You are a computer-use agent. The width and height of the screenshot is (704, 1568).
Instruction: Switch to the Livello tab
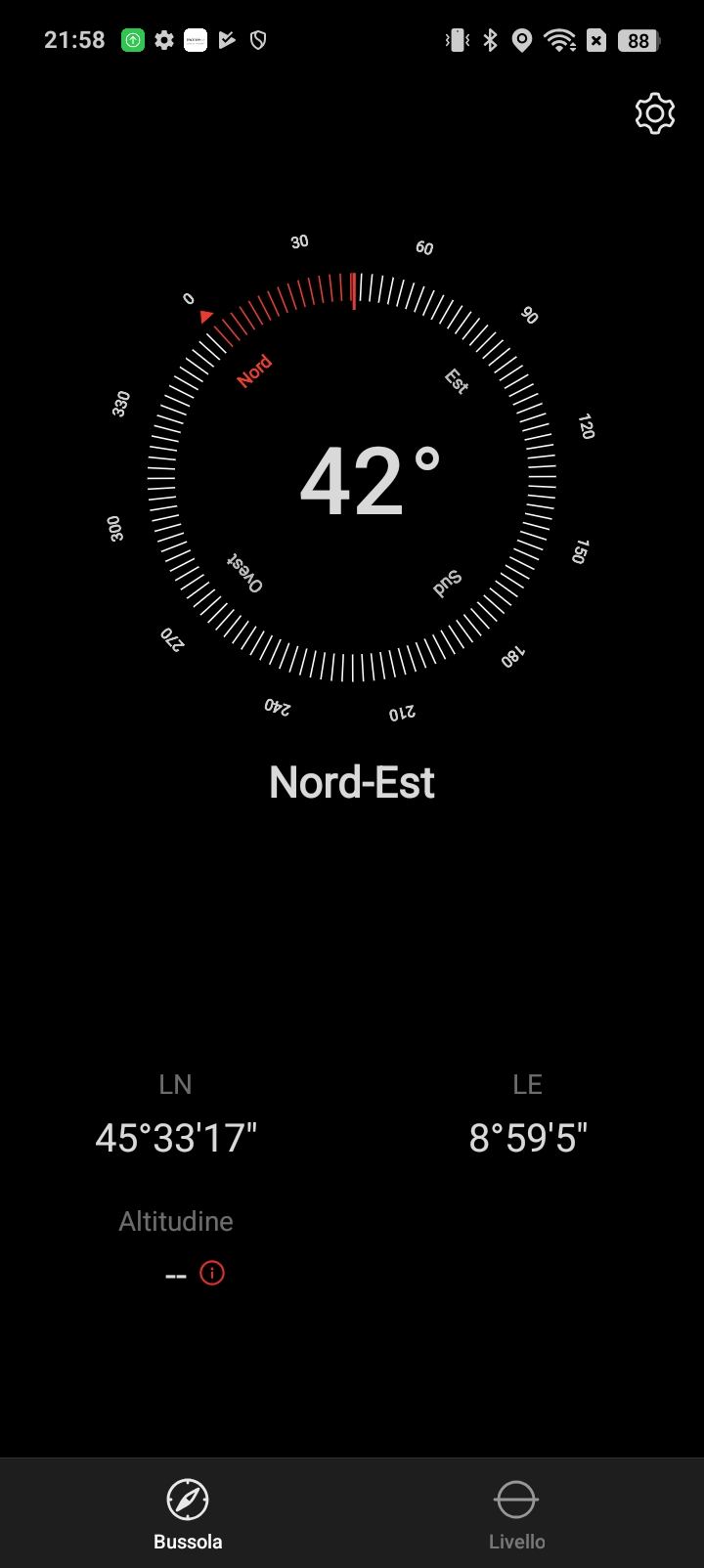516,1514
